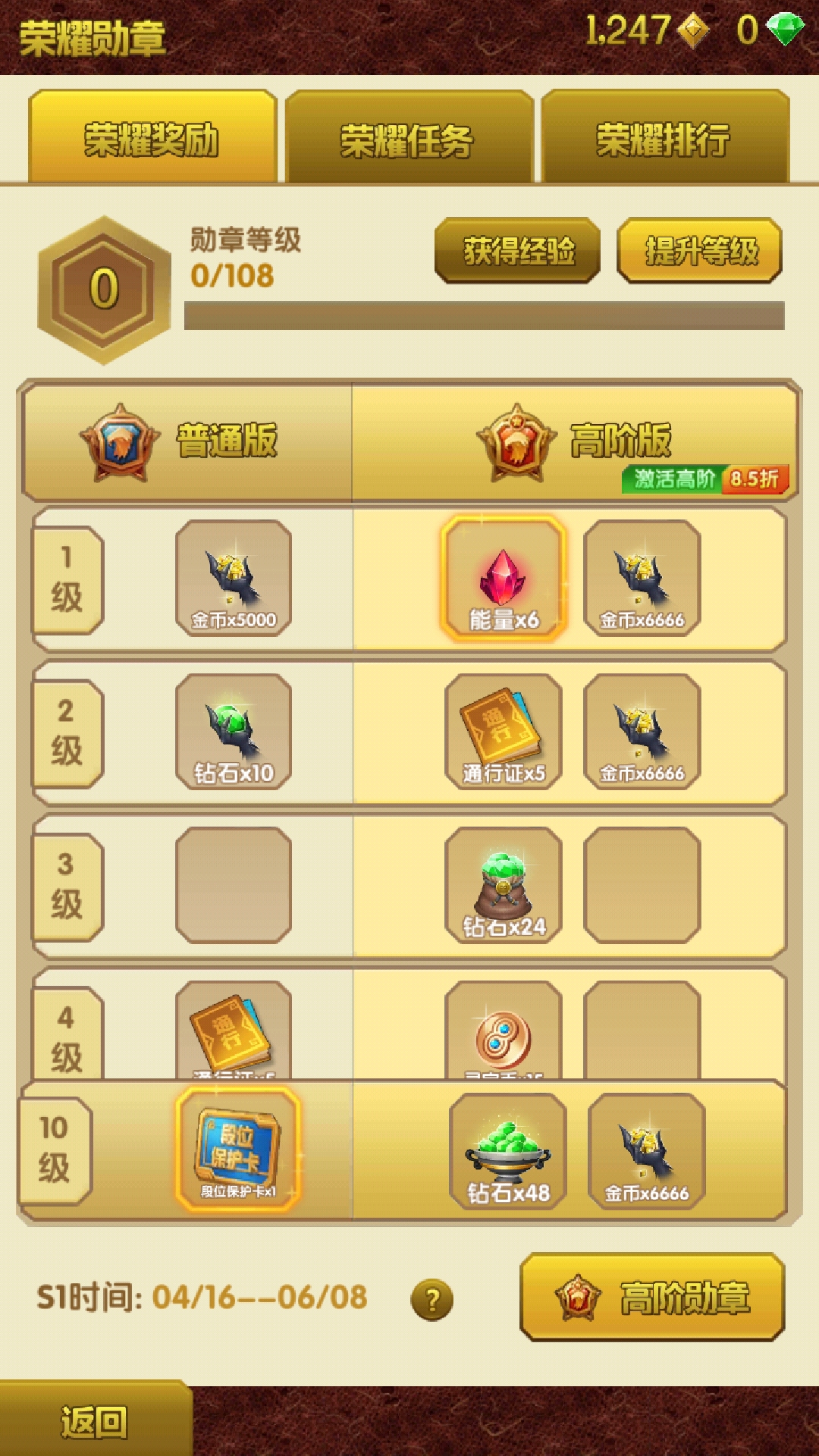Viewport: 819px width, 1456px height.
Task: Activate premium via 激活高阶 8.5折 badge
Action: click(x=704, y=479)
